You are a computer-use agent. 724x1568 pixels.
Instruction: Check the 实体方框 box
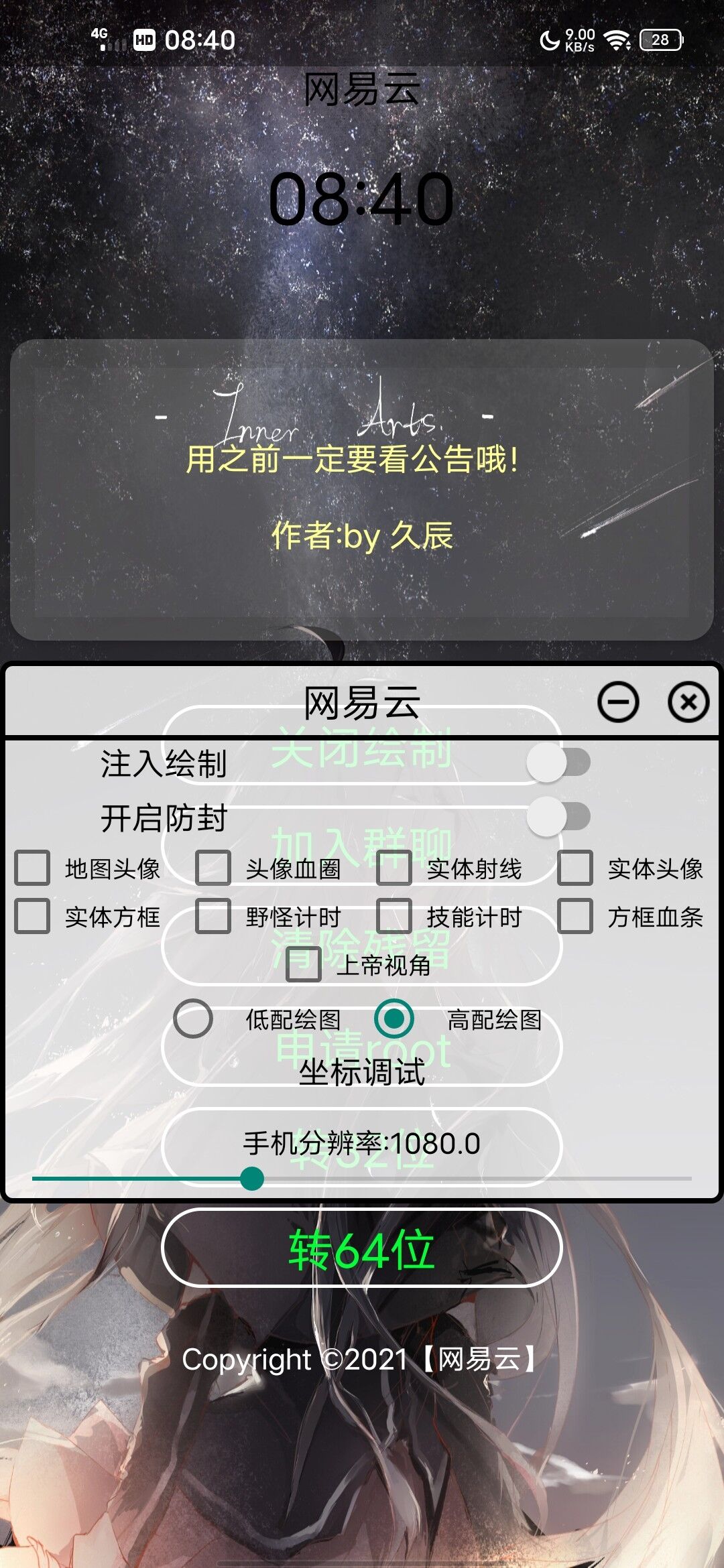point(32,916)
